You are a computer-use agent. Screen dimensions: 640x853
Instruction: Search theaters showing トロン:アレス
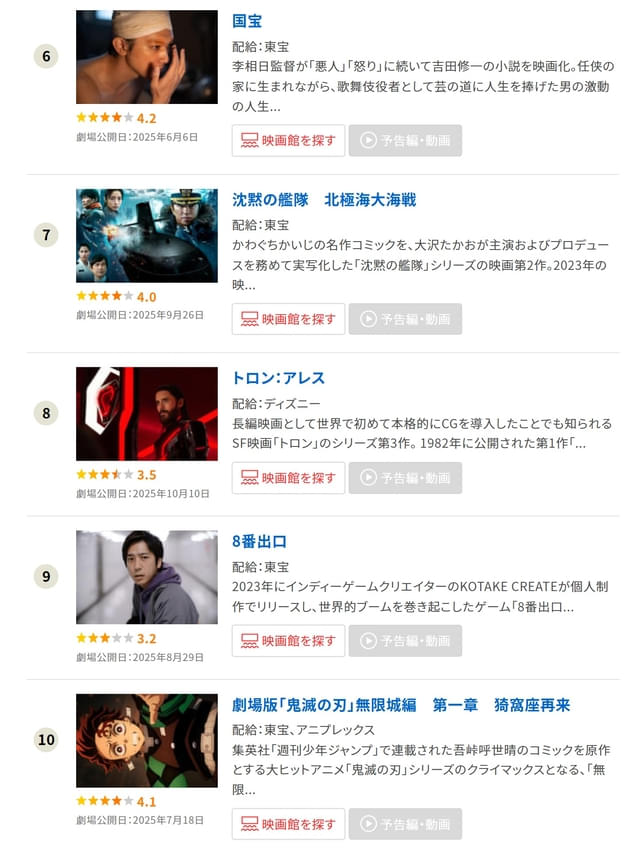click(288, 478)
